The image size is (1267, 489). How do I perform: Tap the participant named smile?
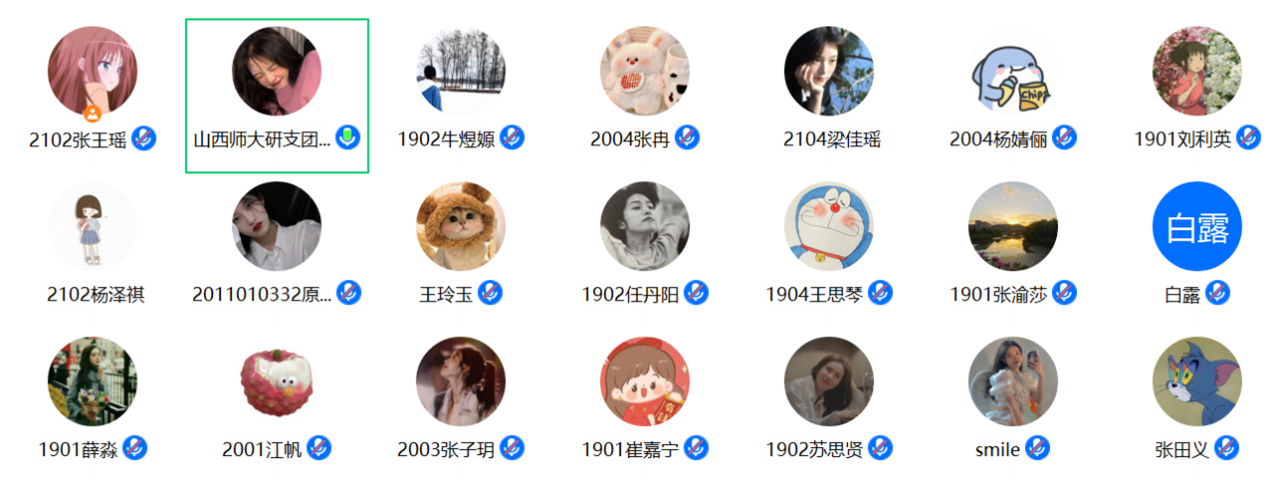(x=1012, y=382)
